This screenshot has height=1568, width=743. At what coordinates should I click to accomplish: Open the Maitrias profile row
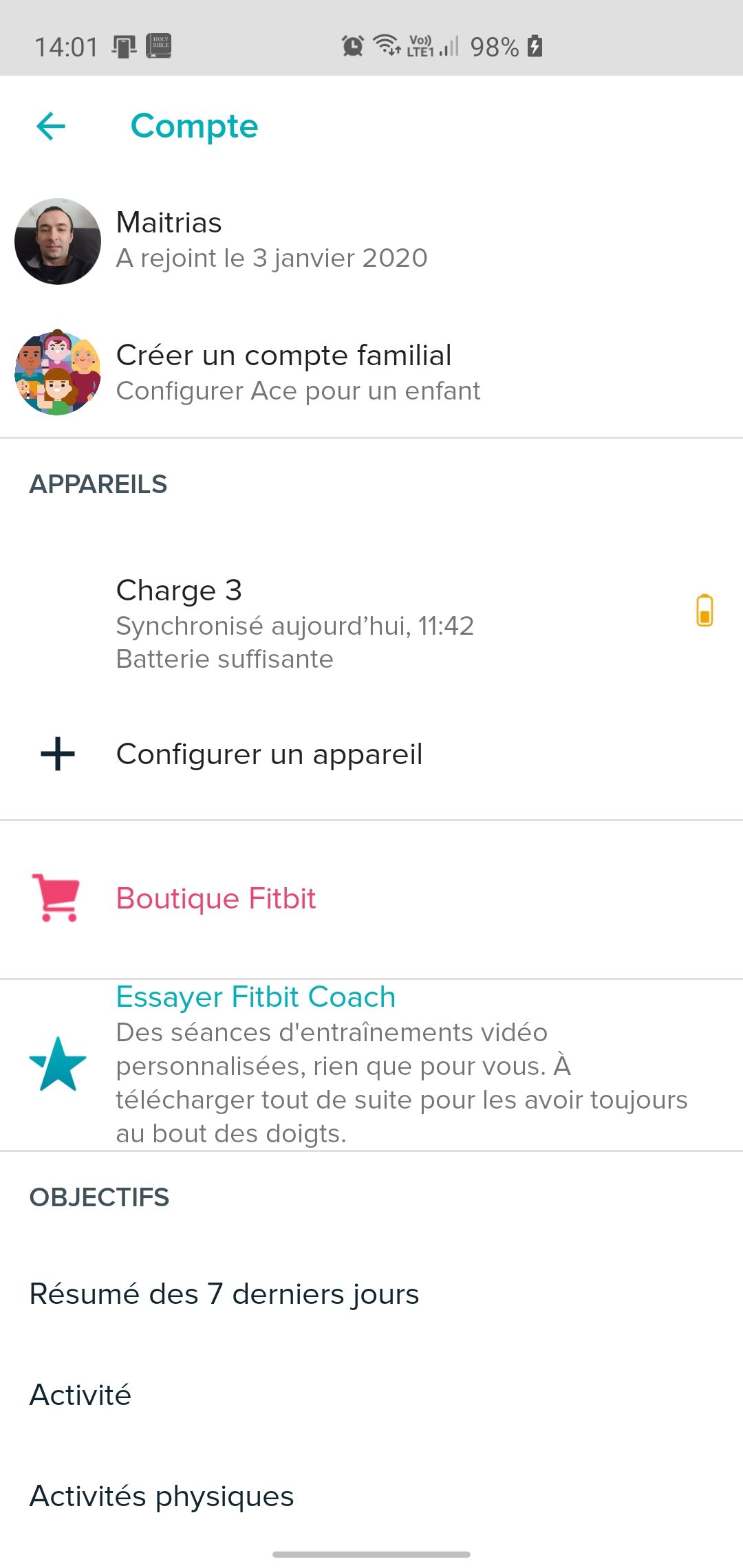(x=272, y=240)
